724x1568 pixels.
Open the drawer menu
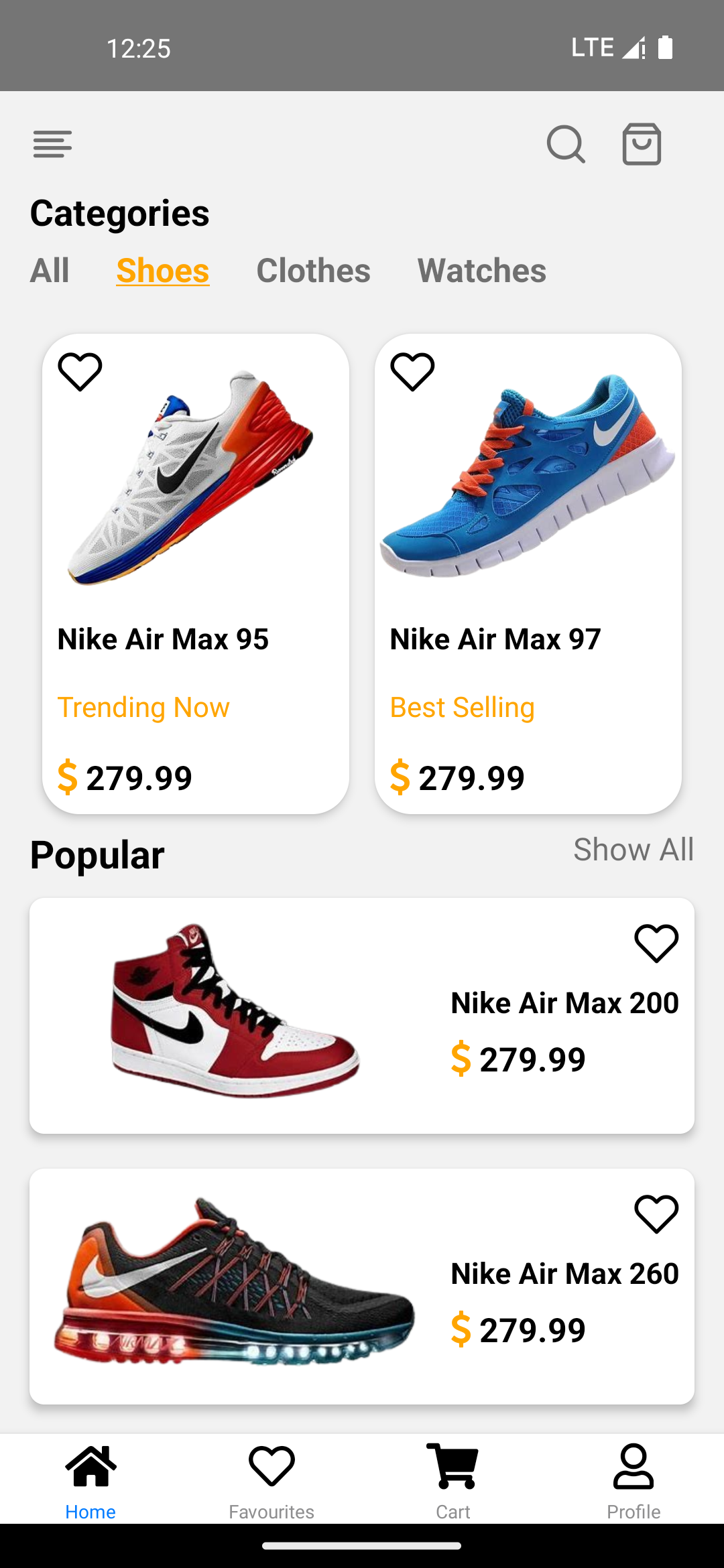pyautogui.click(x=52, y=144)
